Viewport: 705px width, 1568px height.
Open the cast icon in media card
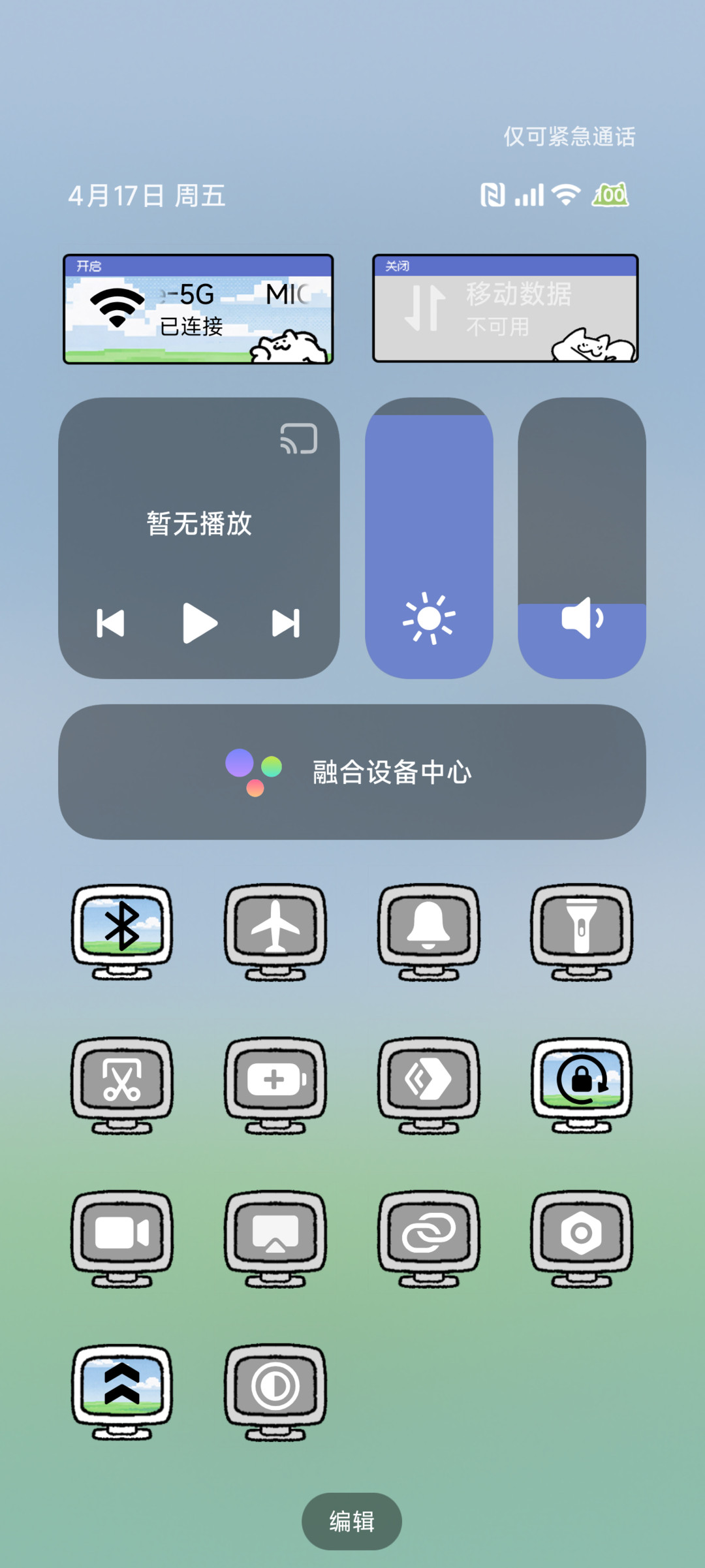[299, 438]
